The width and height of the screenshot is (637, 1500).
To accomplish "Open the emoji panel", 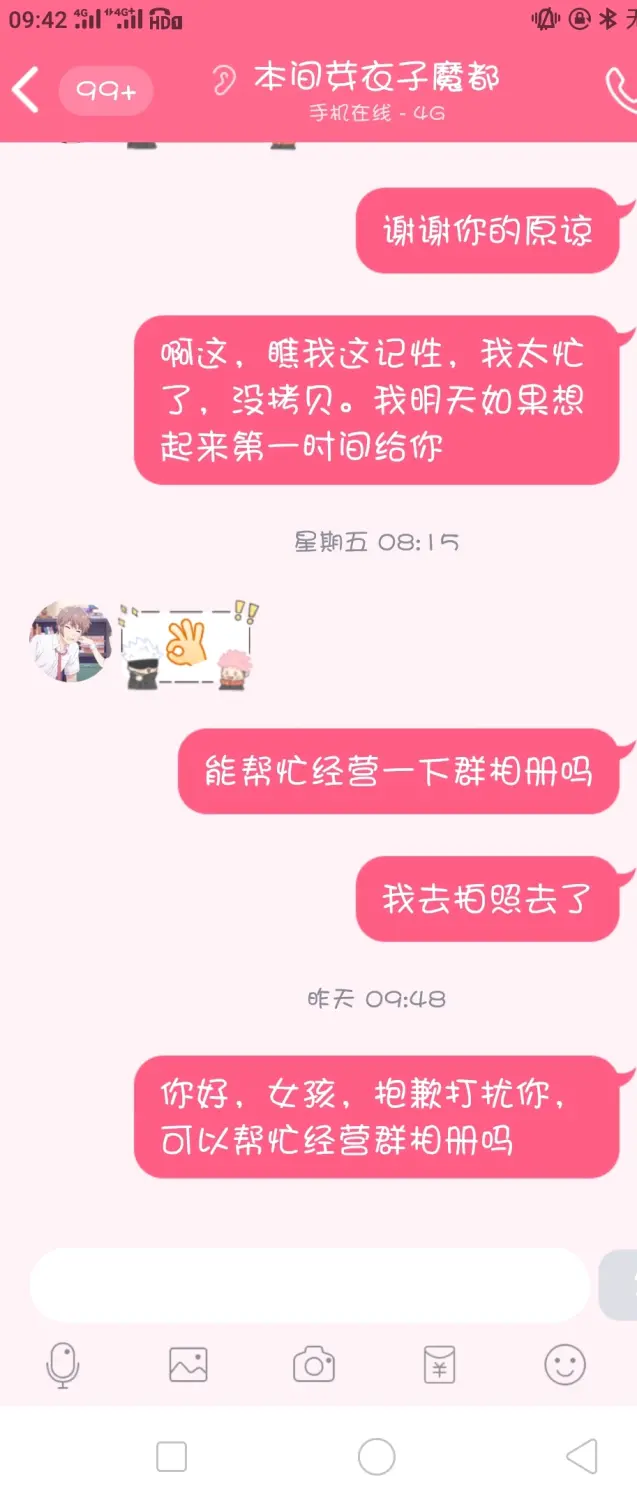I will (564, 1365).
